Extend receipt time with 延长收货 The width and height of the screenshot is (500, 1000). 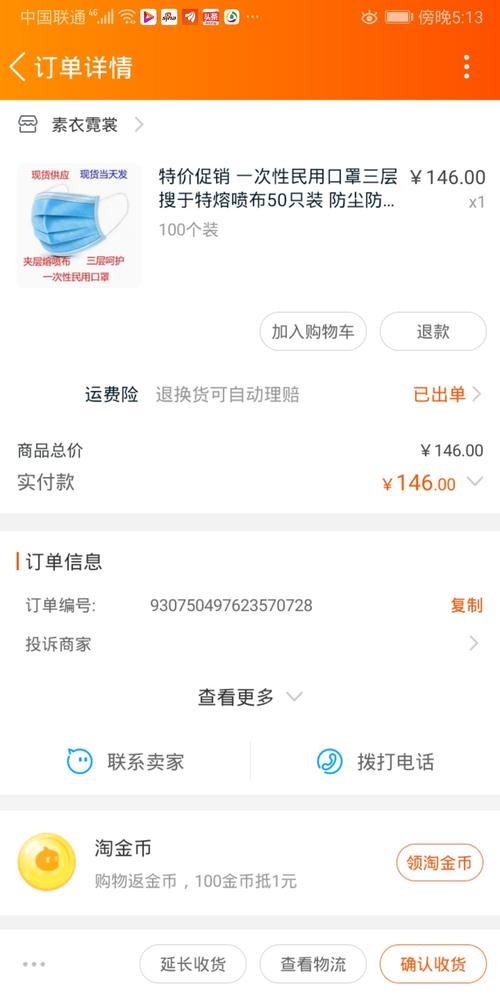(x=193, y=964)
